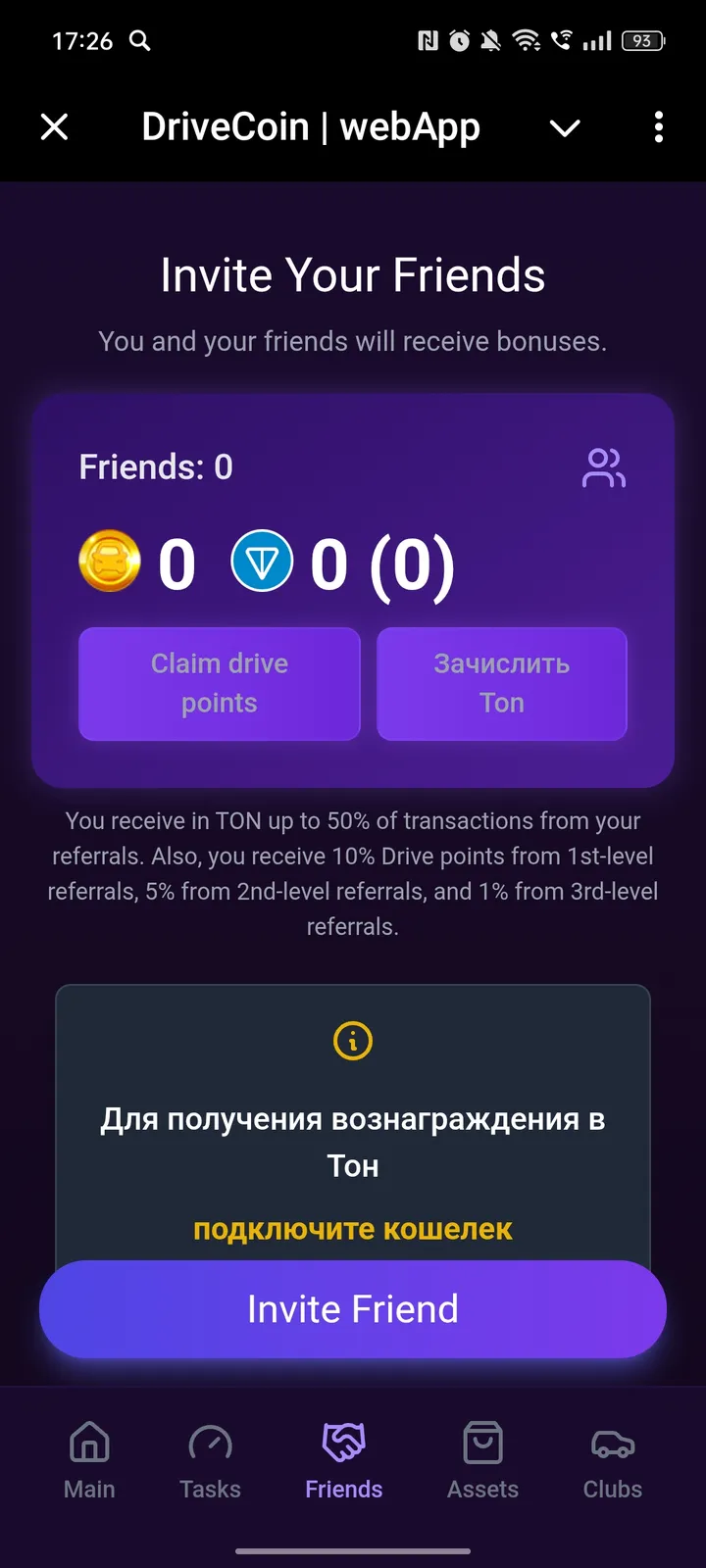Click the gold DriveCoin coin icon
This screenshot has width=706, height=1568.
(110, 561)
